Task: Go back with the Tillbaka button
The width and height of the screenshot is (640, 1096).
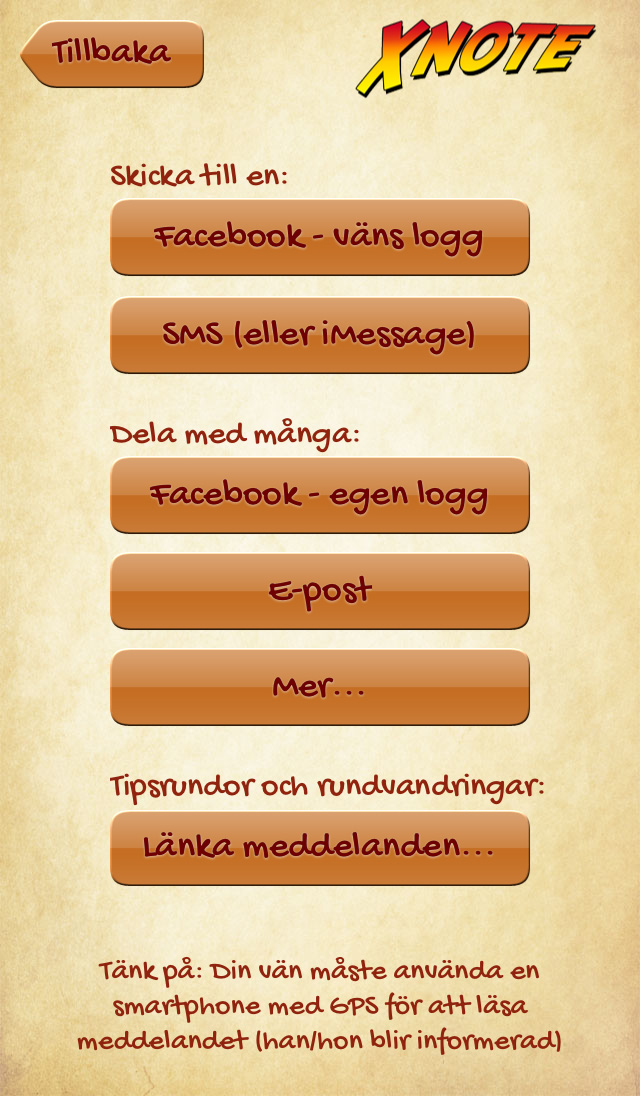Action: click(x=112, y=53)
